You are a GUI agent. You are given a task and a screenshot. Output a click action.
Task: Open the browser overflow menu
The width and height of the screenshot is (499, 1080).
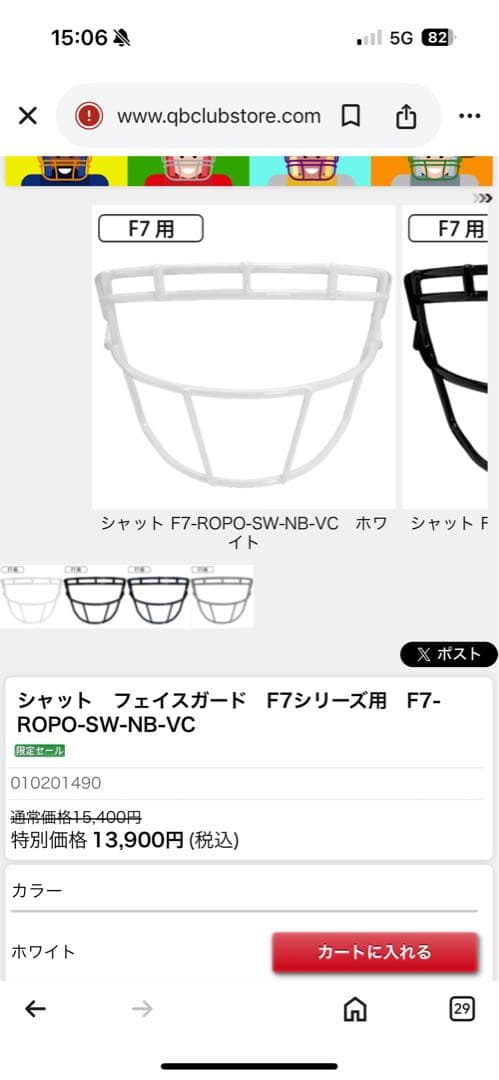point(469,116)
